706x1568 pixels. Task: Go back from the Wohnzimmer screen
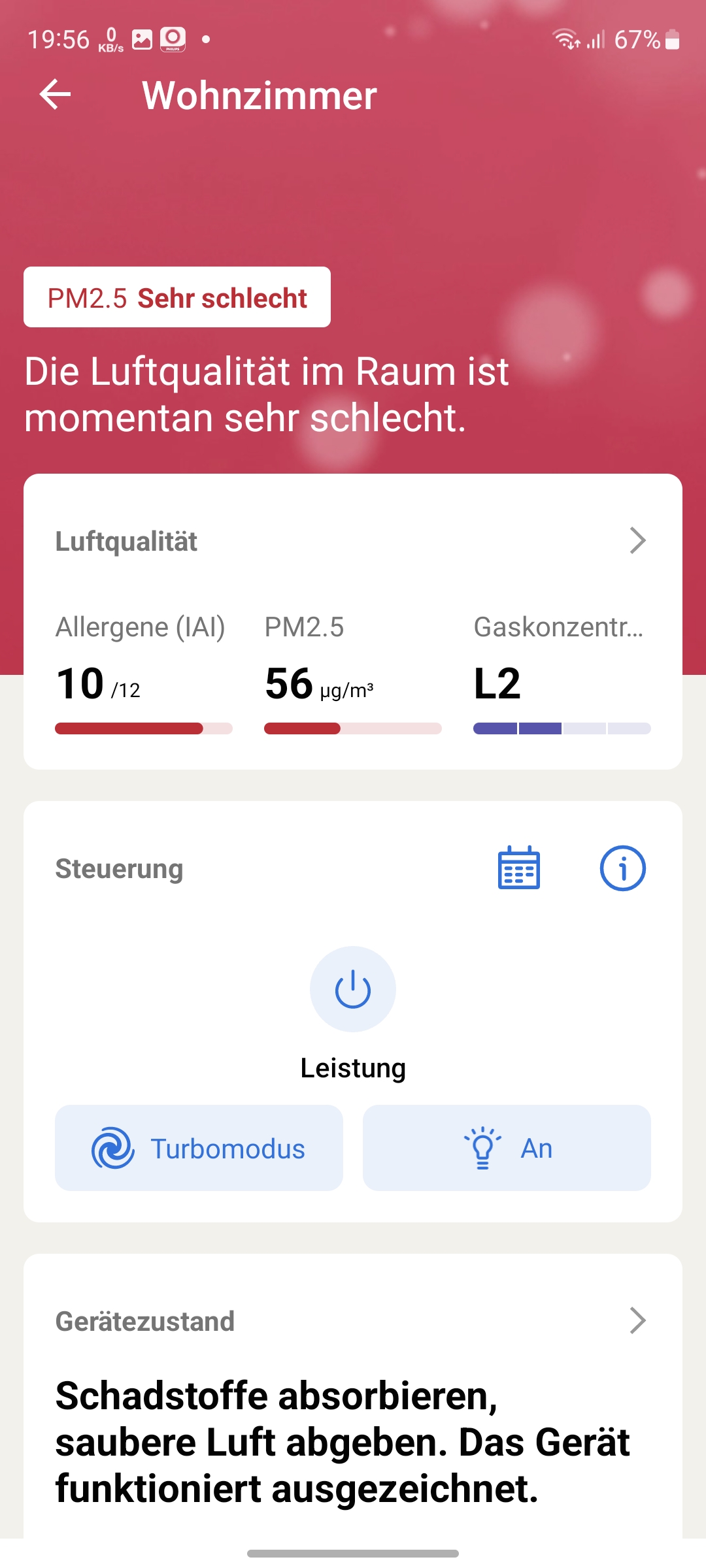pyautogui.click(x=55, y=95)
